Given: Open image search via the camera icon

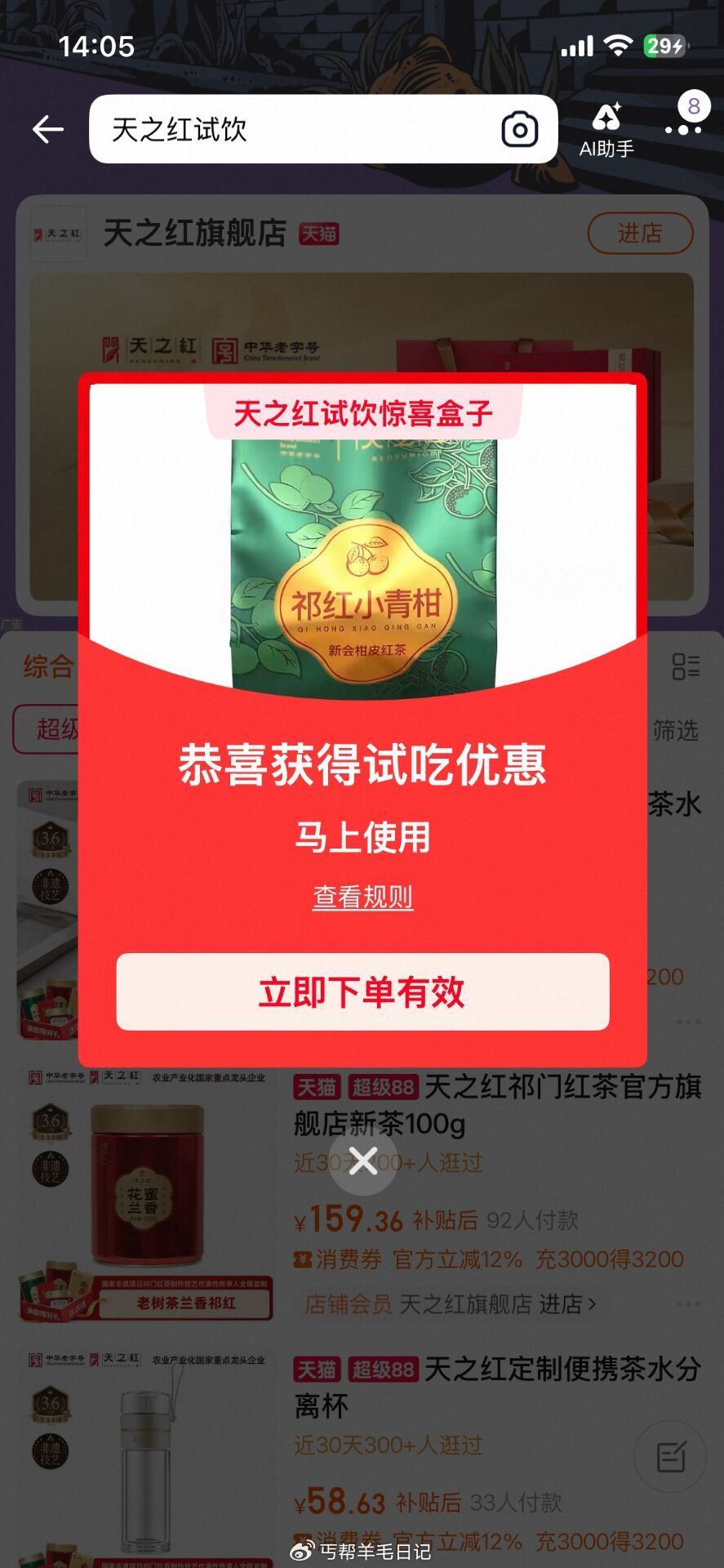Looking at the screenshot, I should tap(521, 129).
